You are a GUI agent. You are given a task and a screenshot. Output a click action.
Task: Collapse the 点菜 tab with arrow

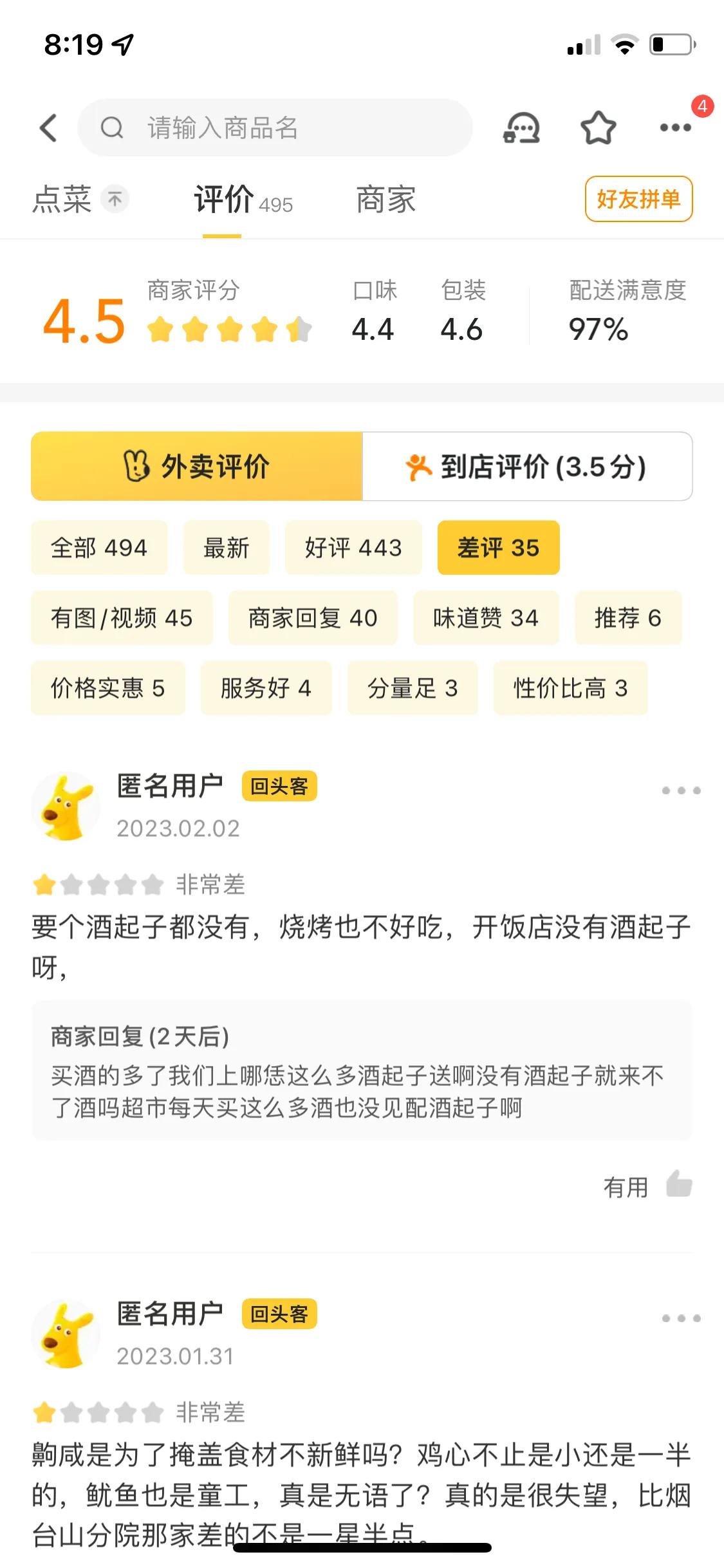click(114, 200)
